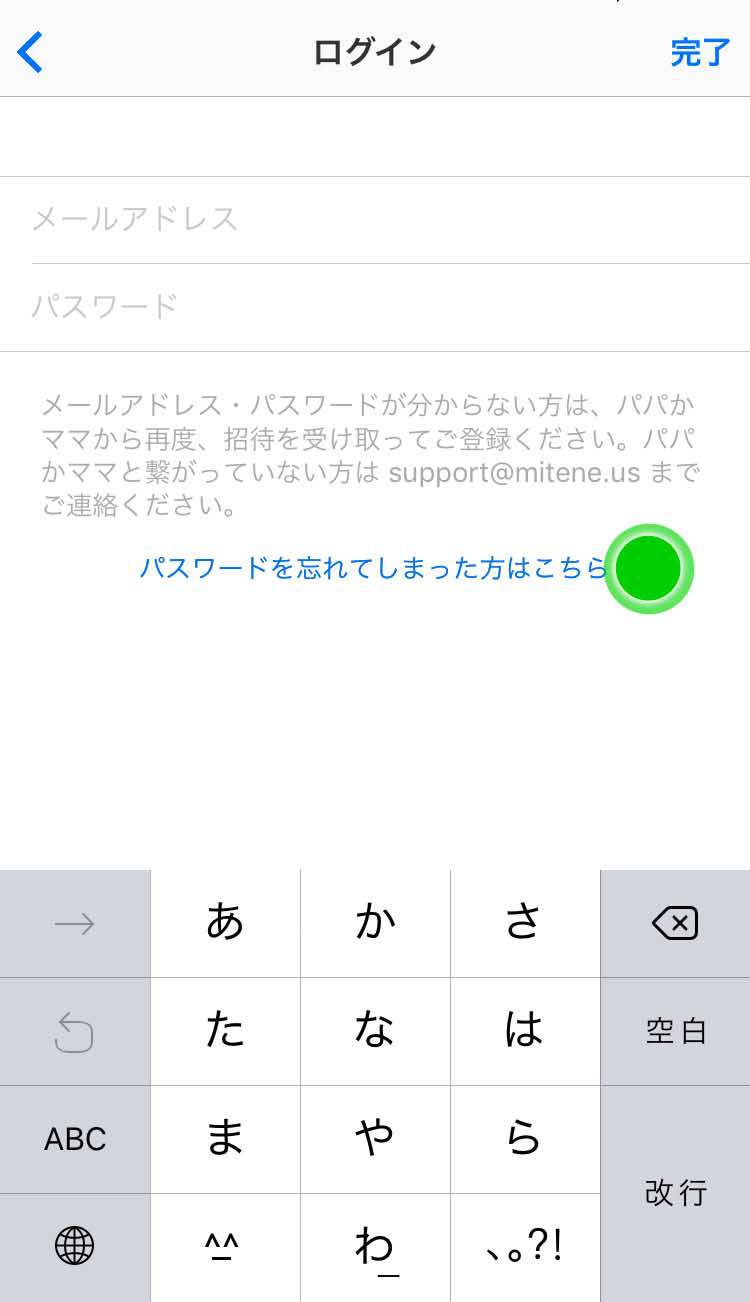Switch keyboard to ABC layout
750x1302 pixels.
75,1139
